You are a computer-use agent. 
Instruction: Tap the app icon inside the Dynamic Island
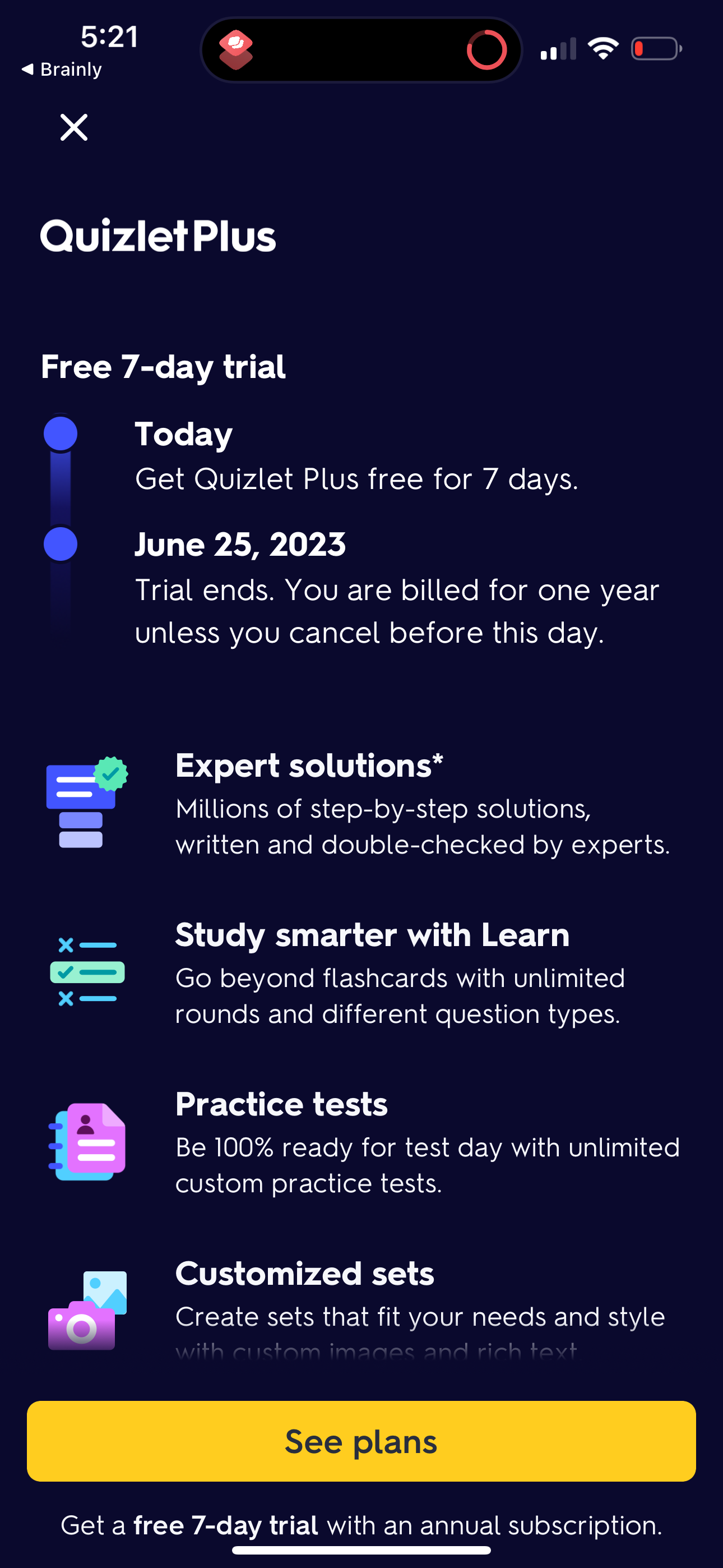[x=236, y=48]
